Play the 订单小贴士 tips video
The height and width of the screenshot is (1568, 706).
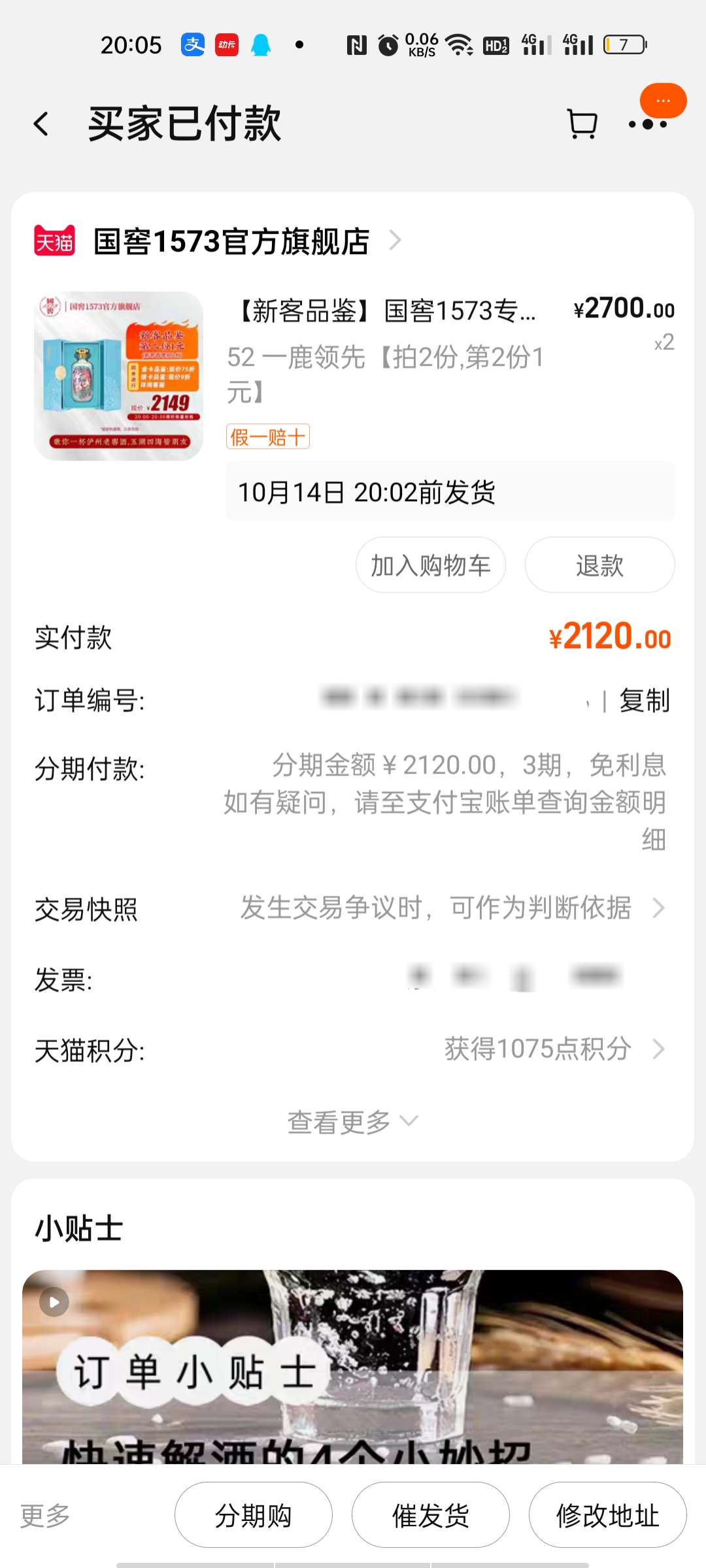click(x=54, y=1302)
